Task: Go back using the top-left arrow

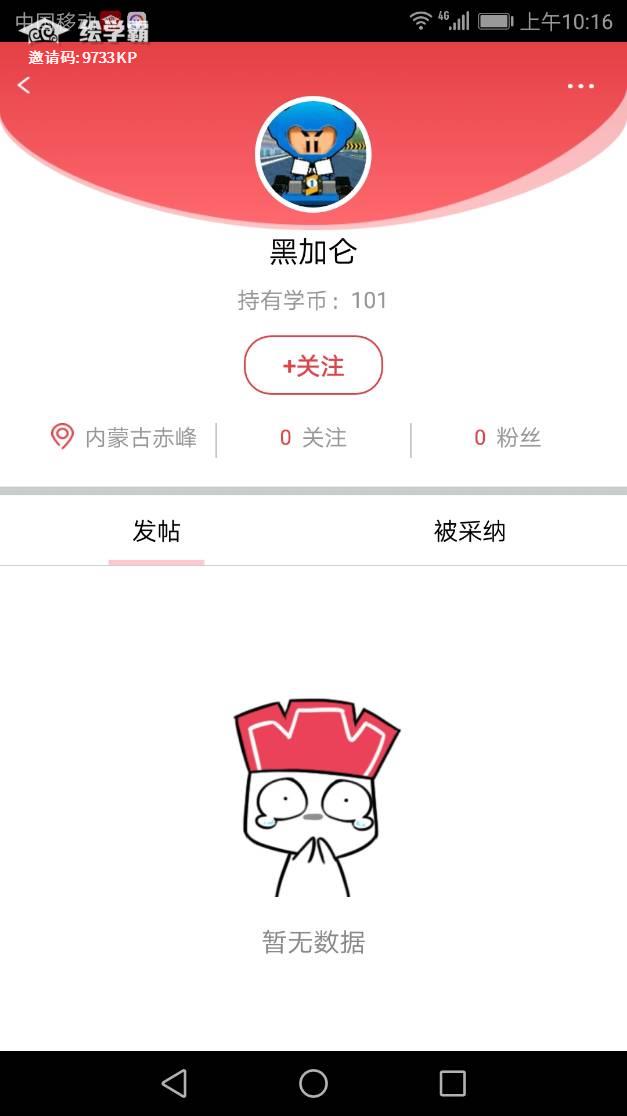Action: (24, 86)
